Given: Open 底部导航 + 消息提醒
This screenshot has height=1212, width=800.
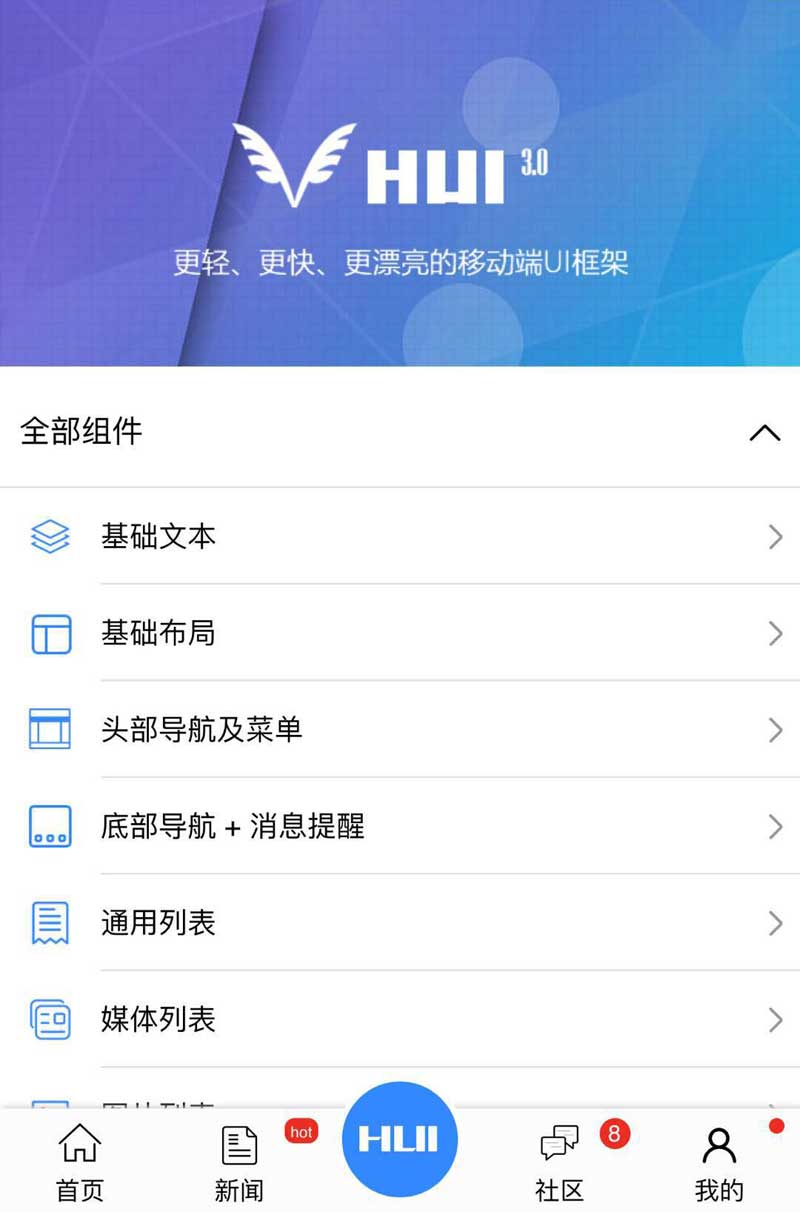Looking at the screenshot, I should coord(400,826).
